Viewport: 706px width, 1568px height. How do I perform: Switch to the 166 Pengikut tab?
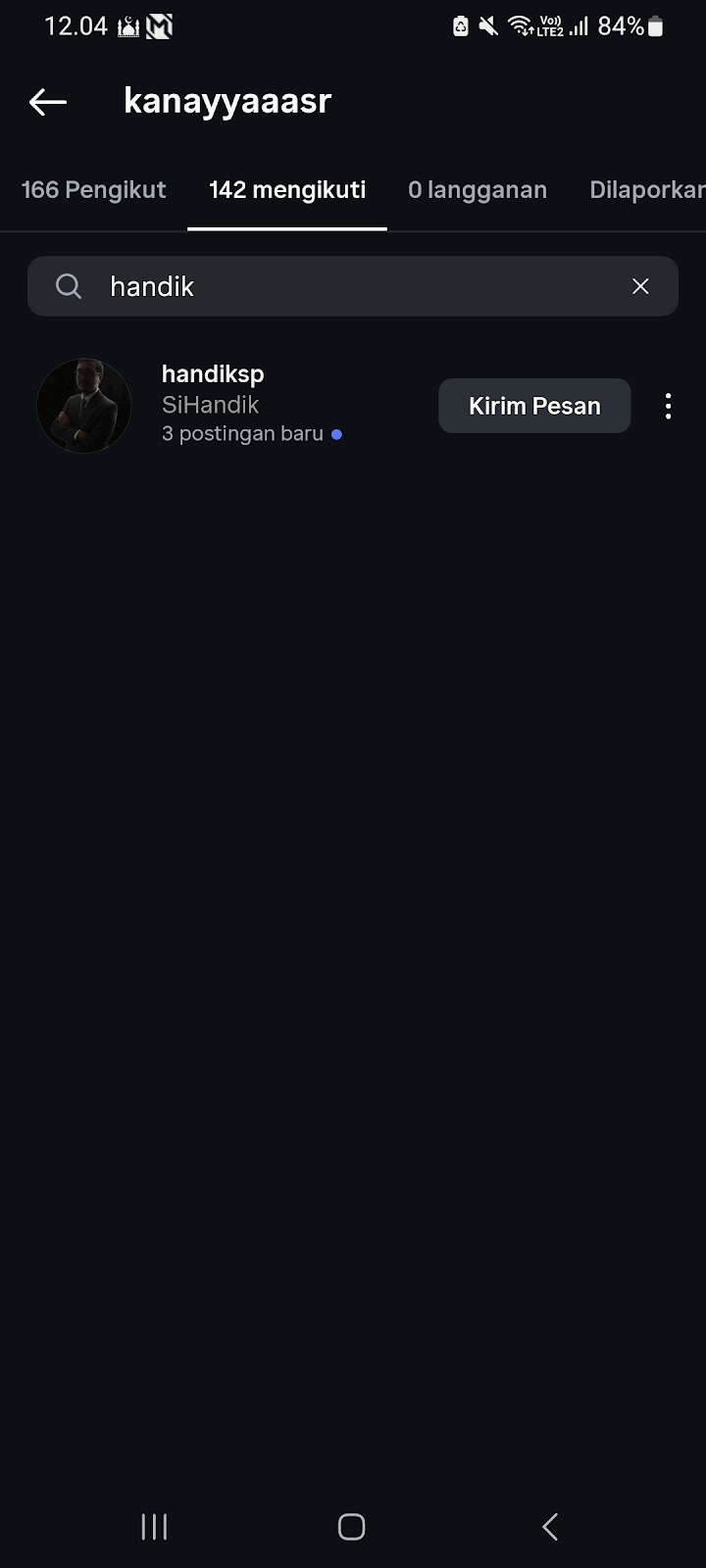94,189
